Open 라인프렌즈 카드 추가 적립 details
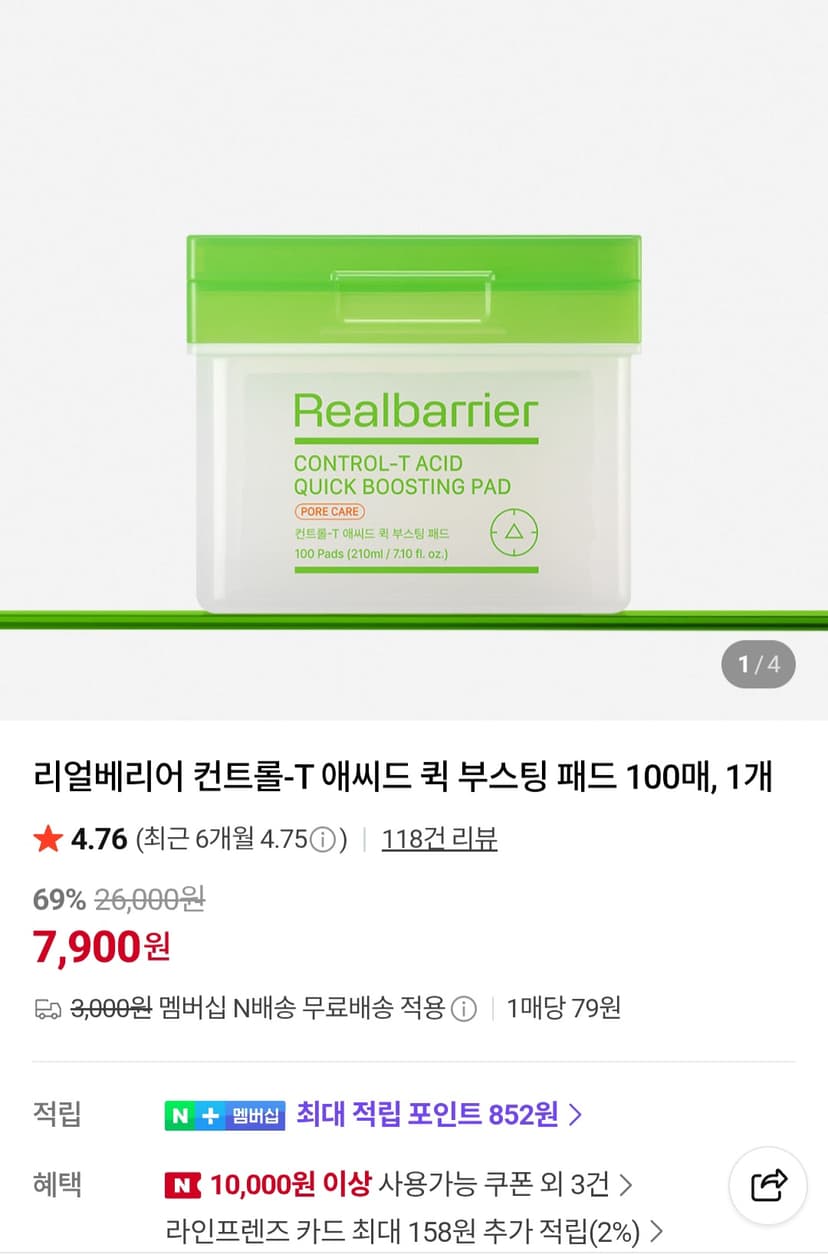Screen dimensions: 828x1257 click(414, 1231)
